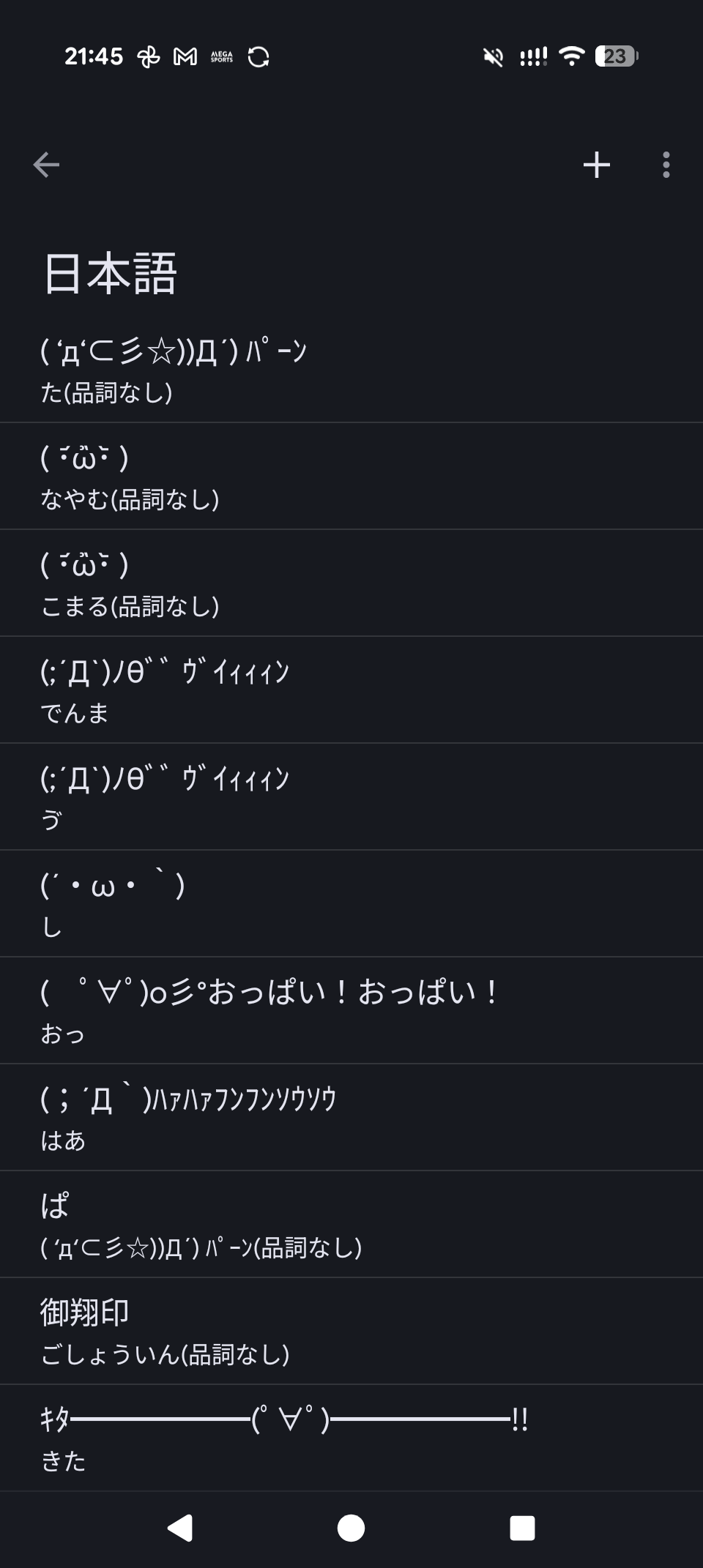Open the entry with shortcut おっ
The width and height of the screenshot is (703, 1568).
(351, 1011)
